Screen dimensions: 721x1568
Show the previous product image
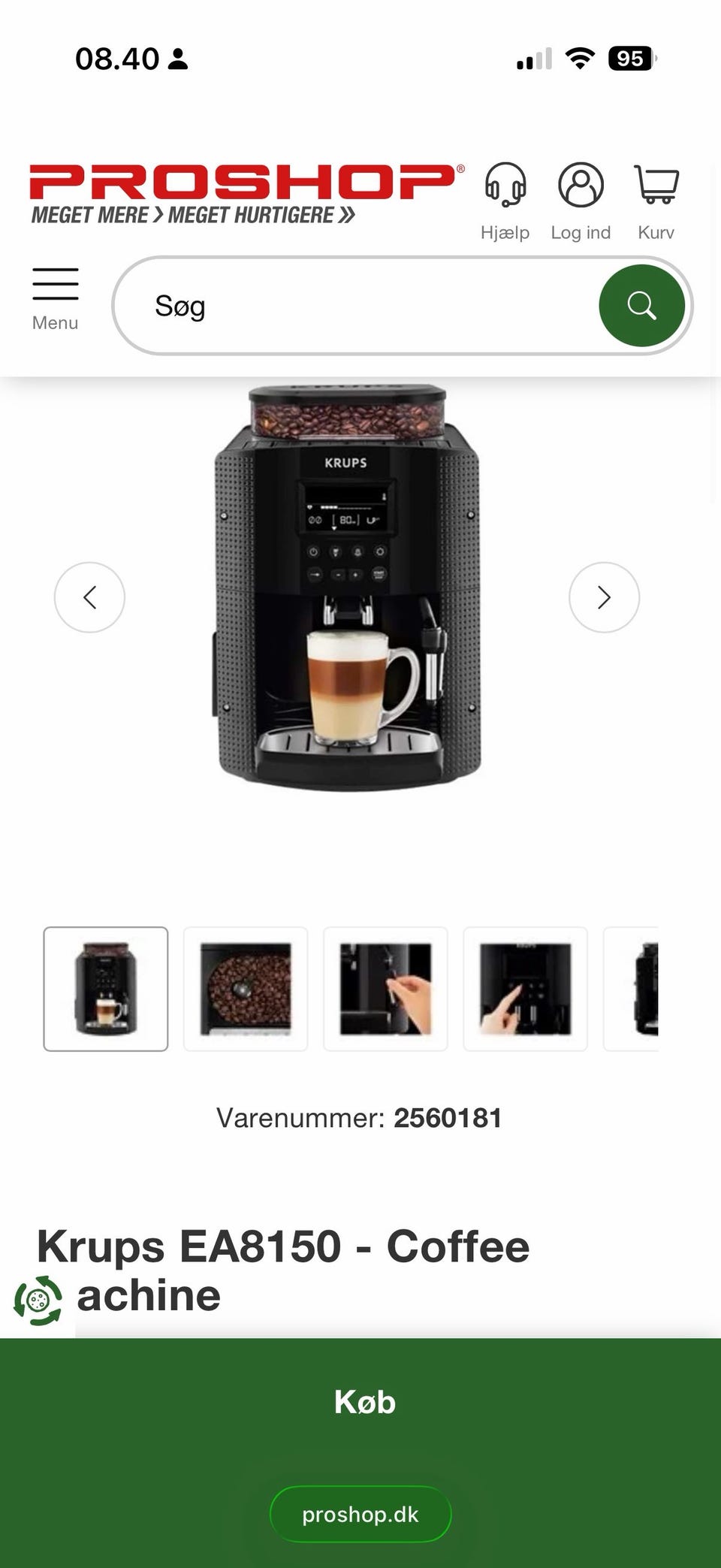click(x=89, y=597)
